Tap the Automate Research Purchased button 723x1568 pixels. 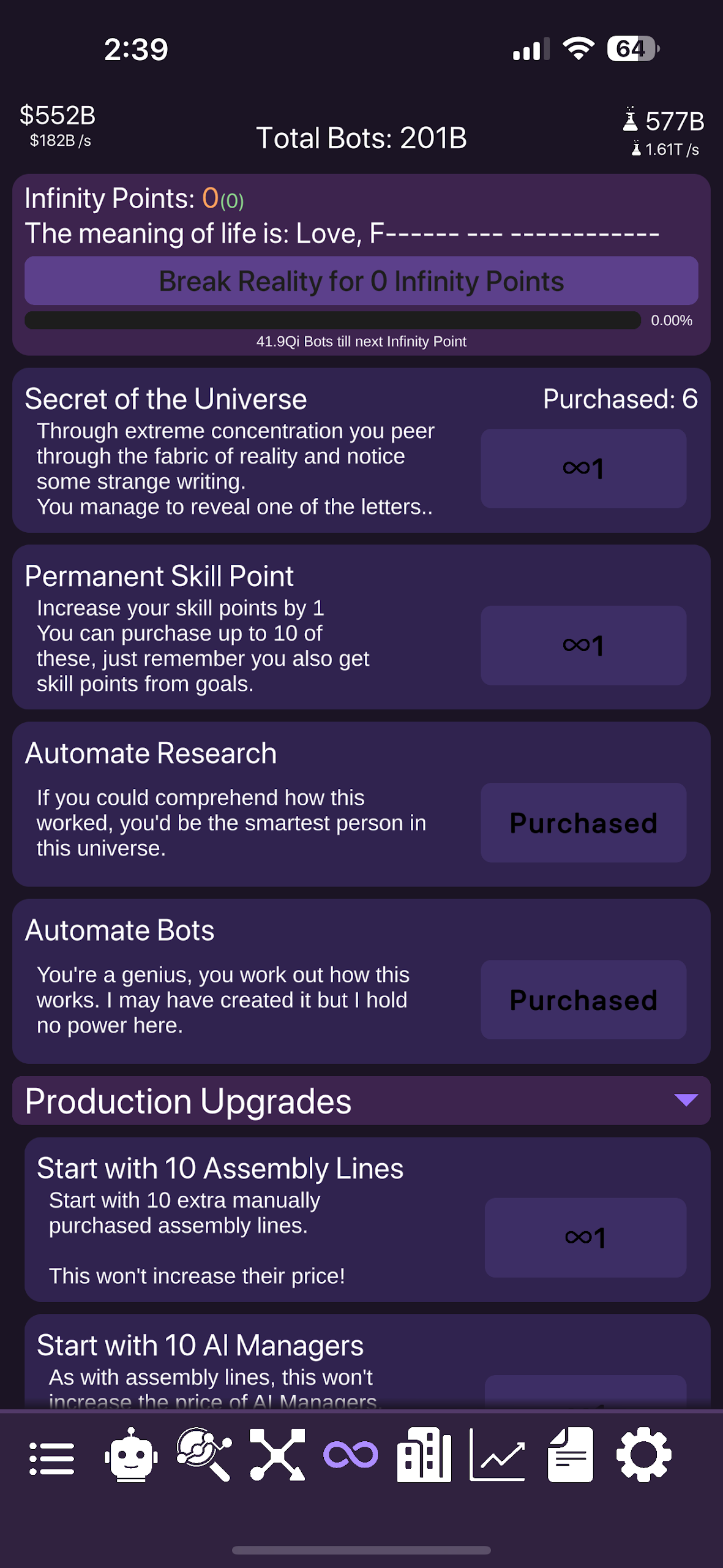click(x=583, y=823)
